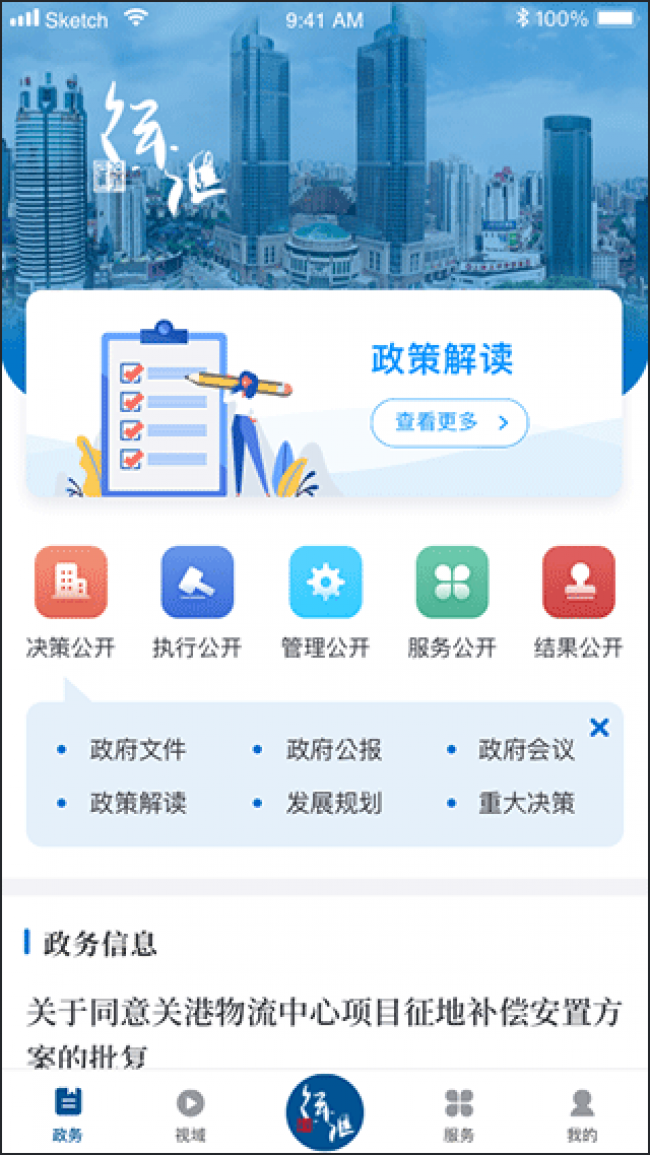650x1155 pixels.
Task: Open 政策解读 in the submenu list
Action: pos(138,803)
